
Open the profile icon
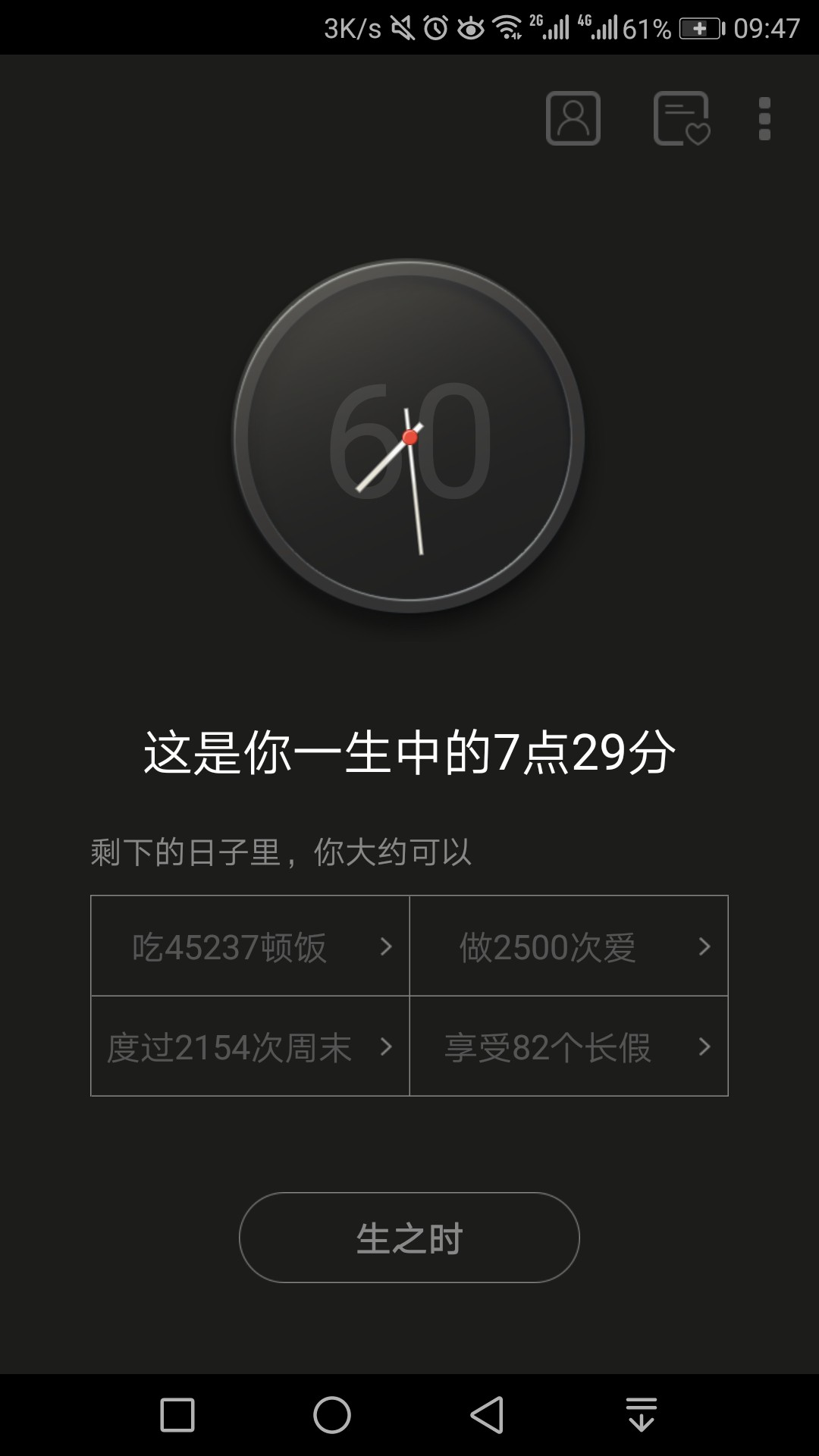click(x=573, y=118)
